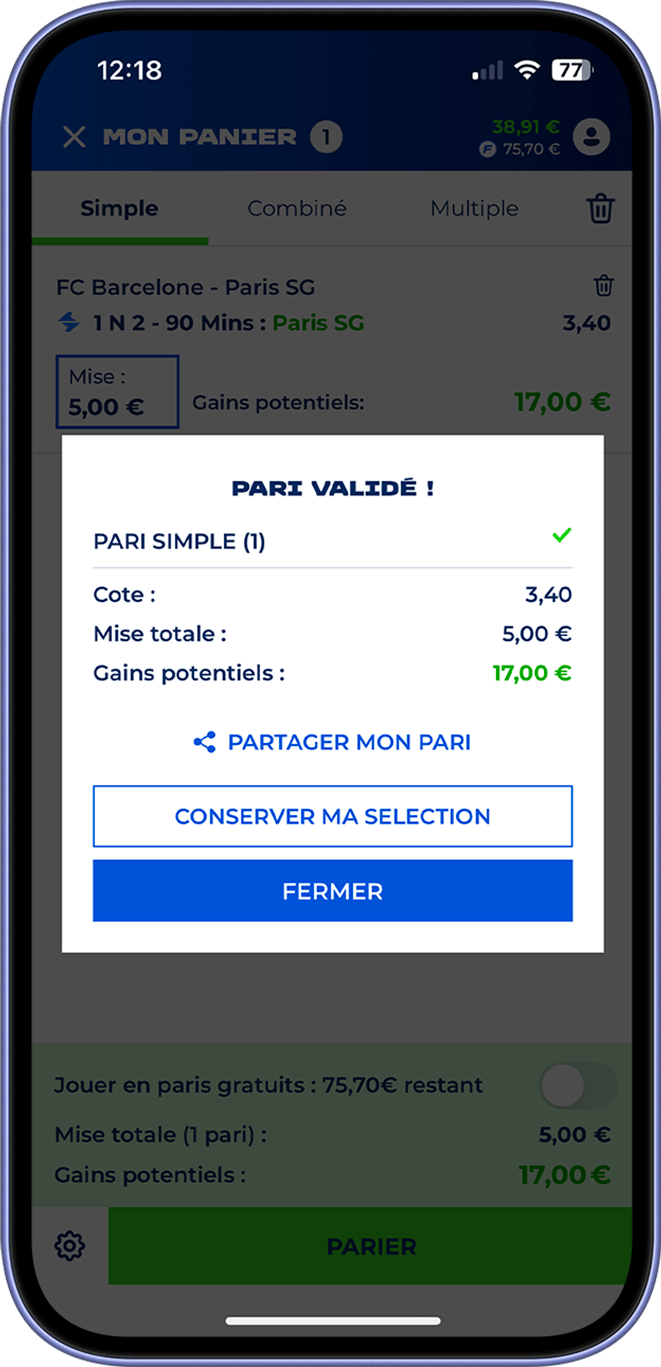Remove the FC Barcelone - Paris SG bet
Image resolution: width=661 pixels, height=1367 pixels.
603,287
